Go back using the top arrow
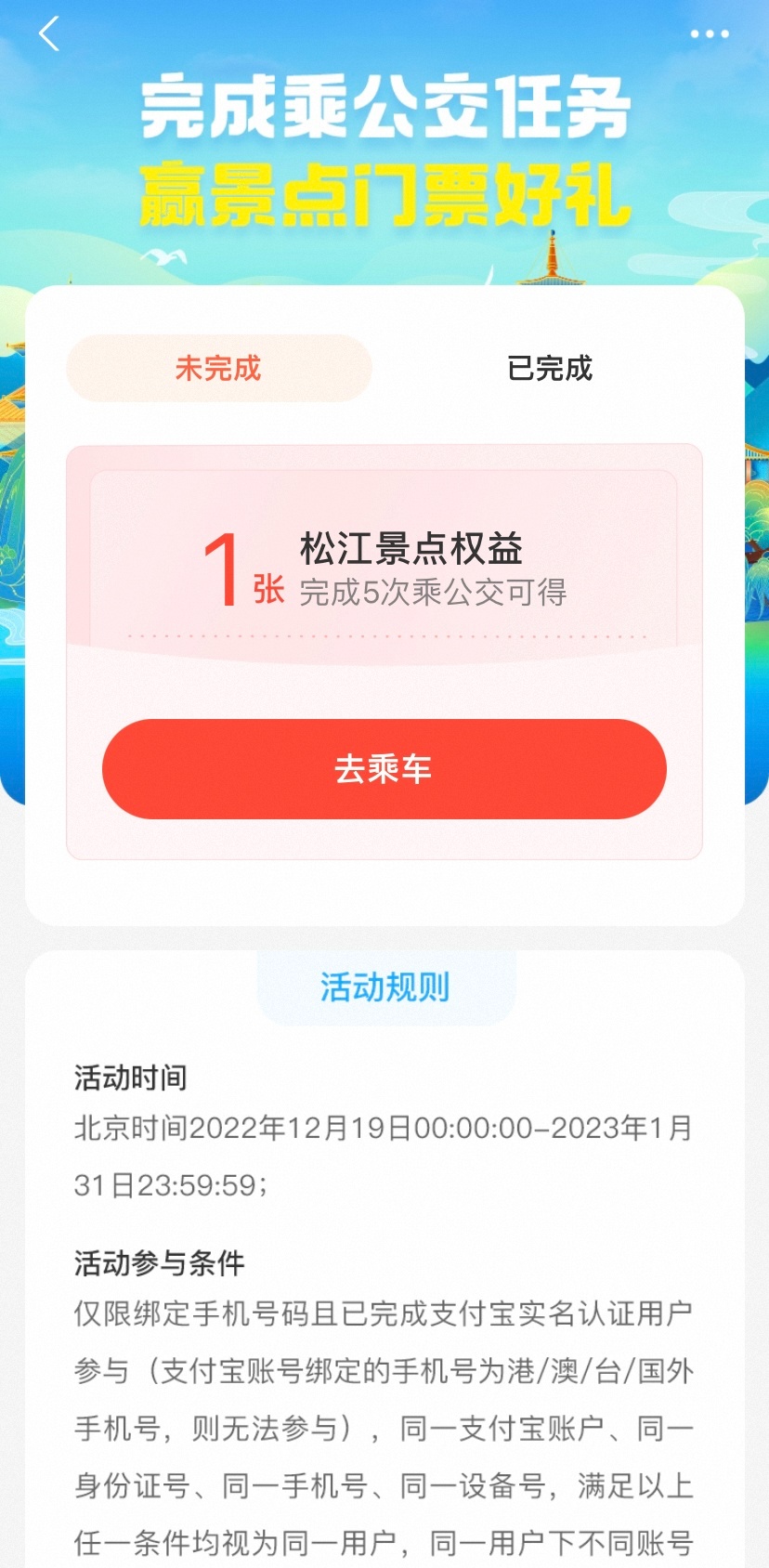The width and height of the screenshot is (769, 1568). point(49,34)
